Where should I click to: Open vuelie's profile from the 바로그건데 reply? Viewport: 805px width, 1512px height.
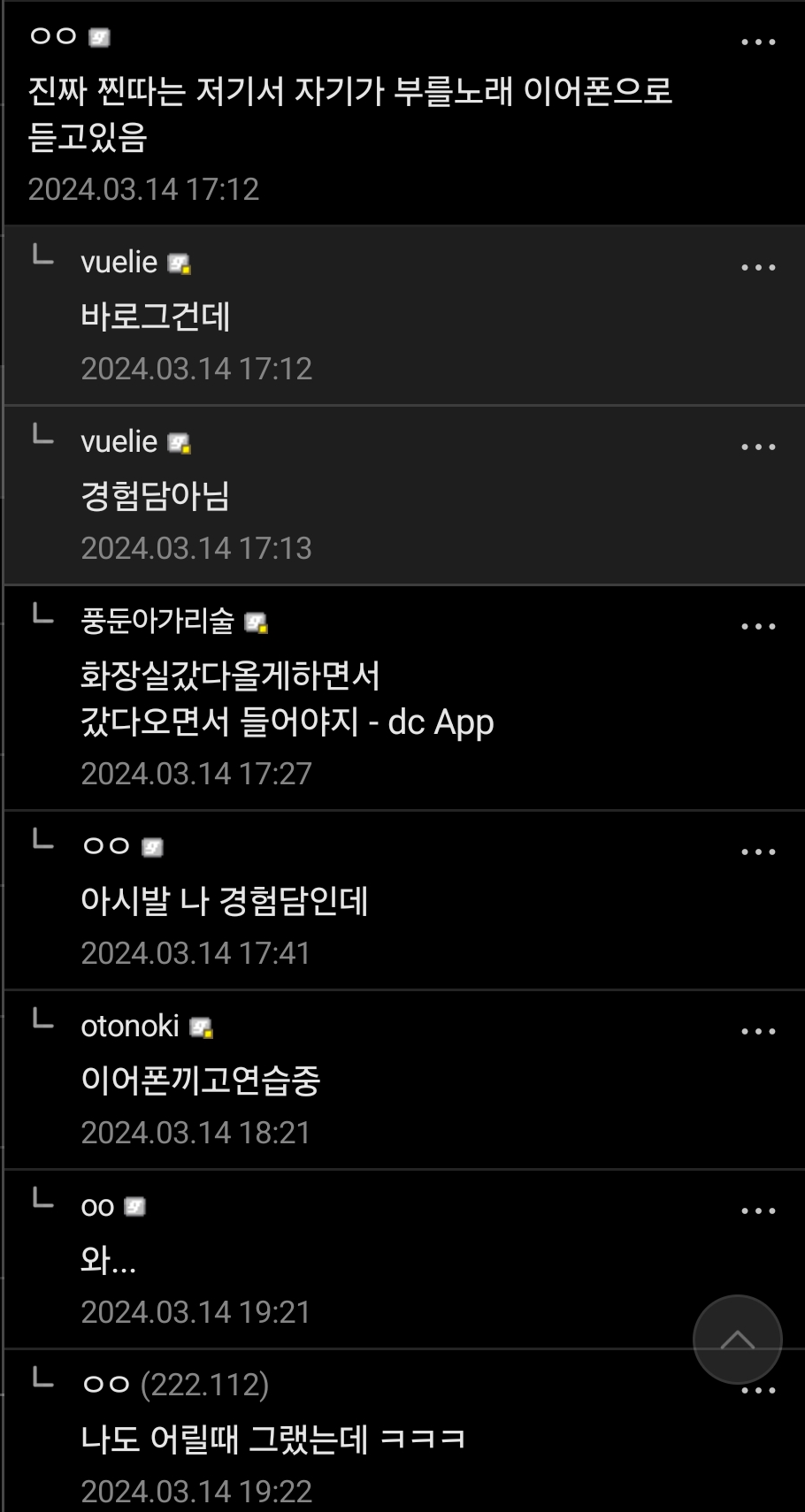coord(119,263)
